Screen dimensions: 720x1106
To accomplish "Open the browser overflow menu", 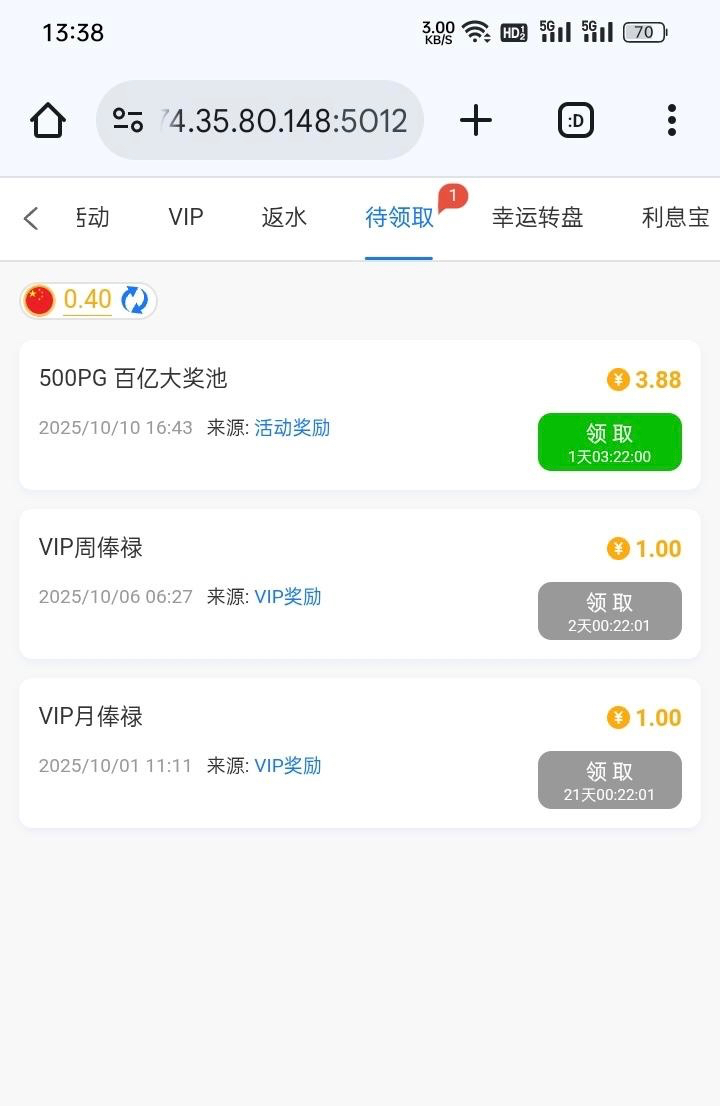I will pyautogui.click(x=672, y=121).
